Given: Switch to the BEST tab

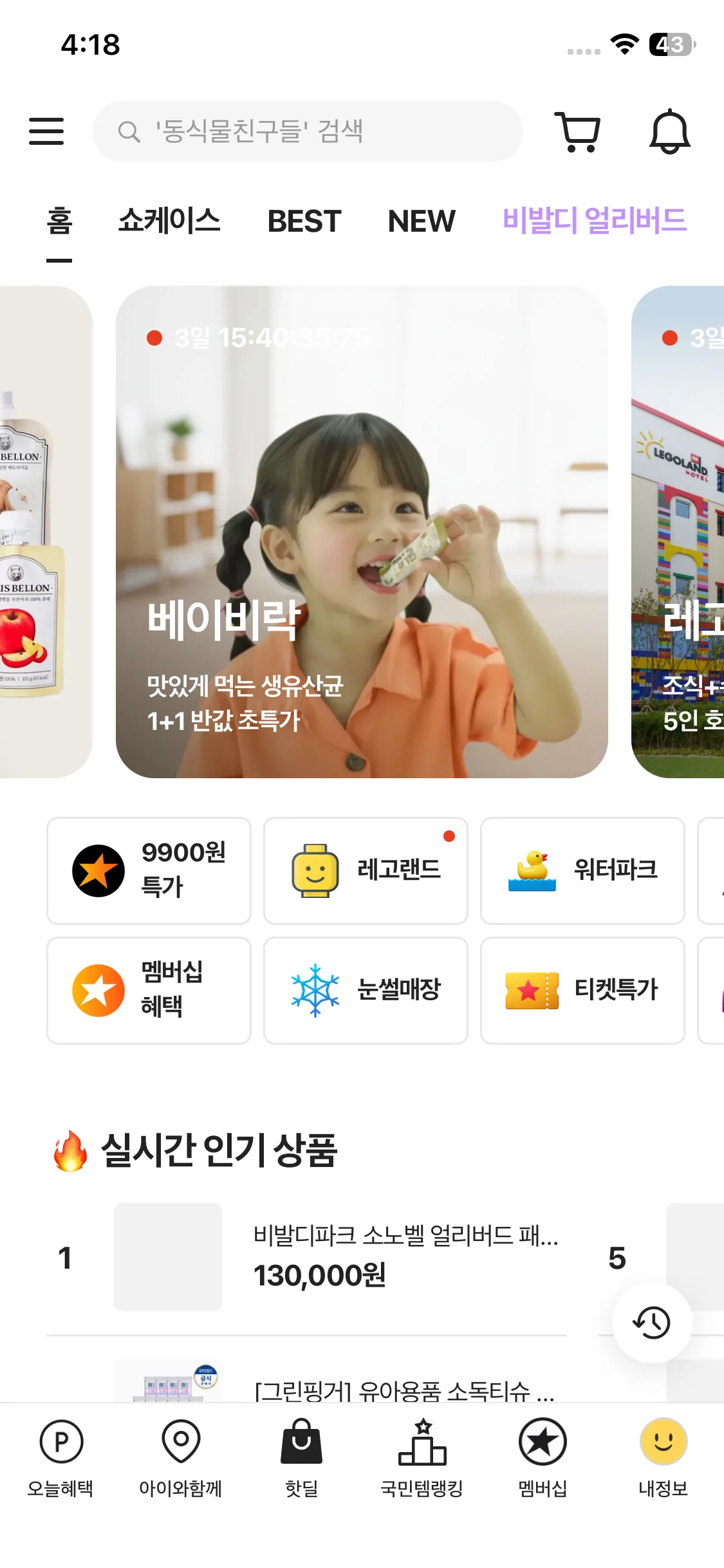Looking at the screenshot, I should point(304,221).
